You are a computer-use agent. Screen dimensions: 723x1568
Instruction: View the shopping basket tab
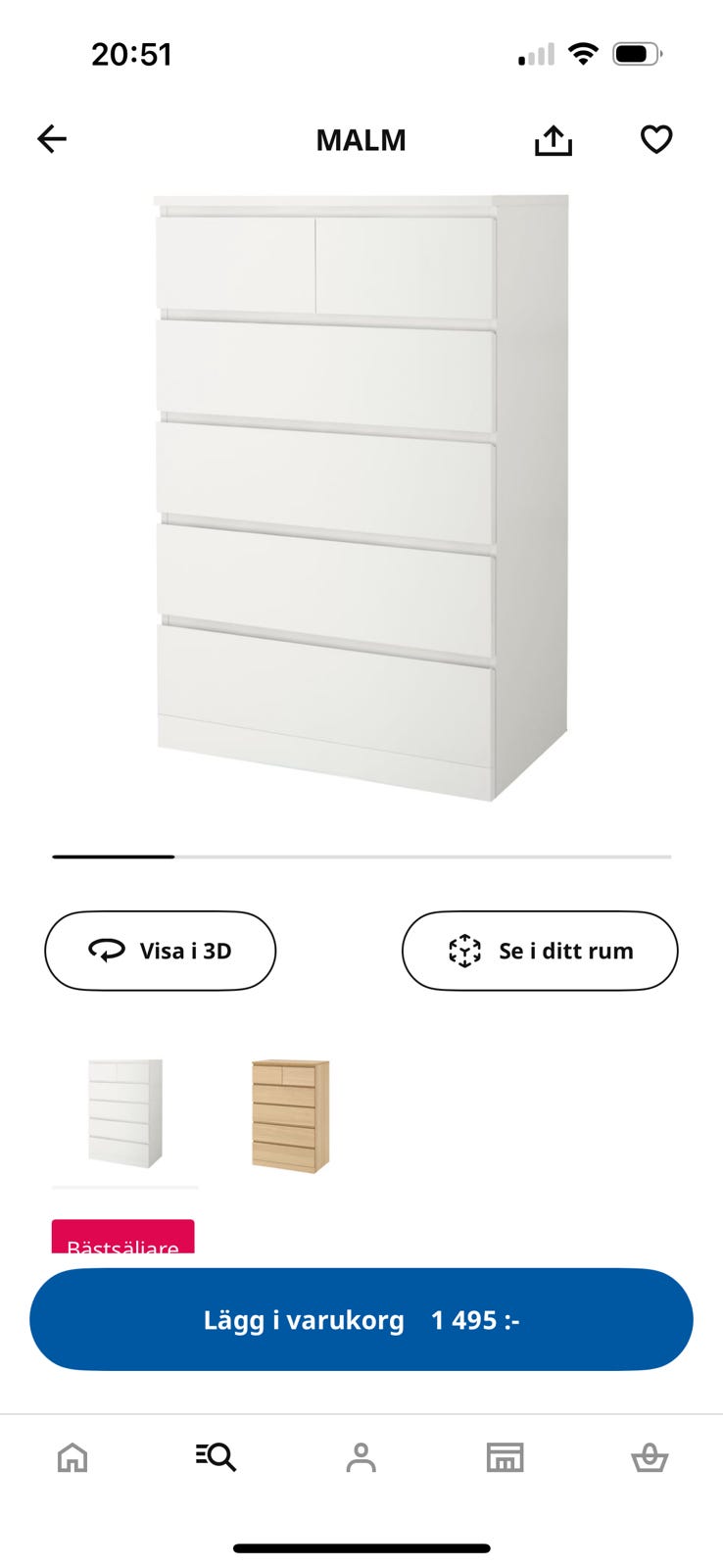coord(650,1458)
